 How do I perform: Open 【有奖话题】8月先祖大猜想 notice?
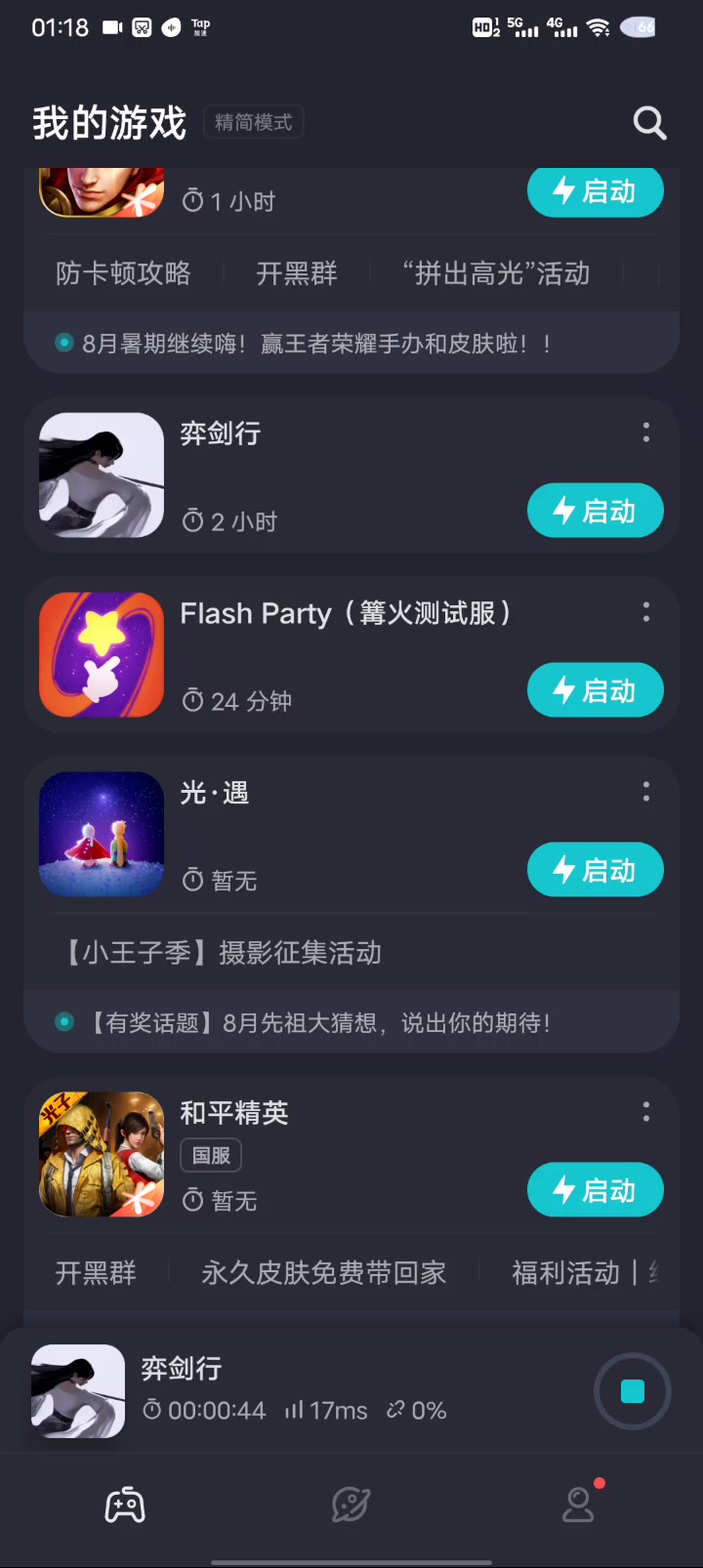point(317,1023)
